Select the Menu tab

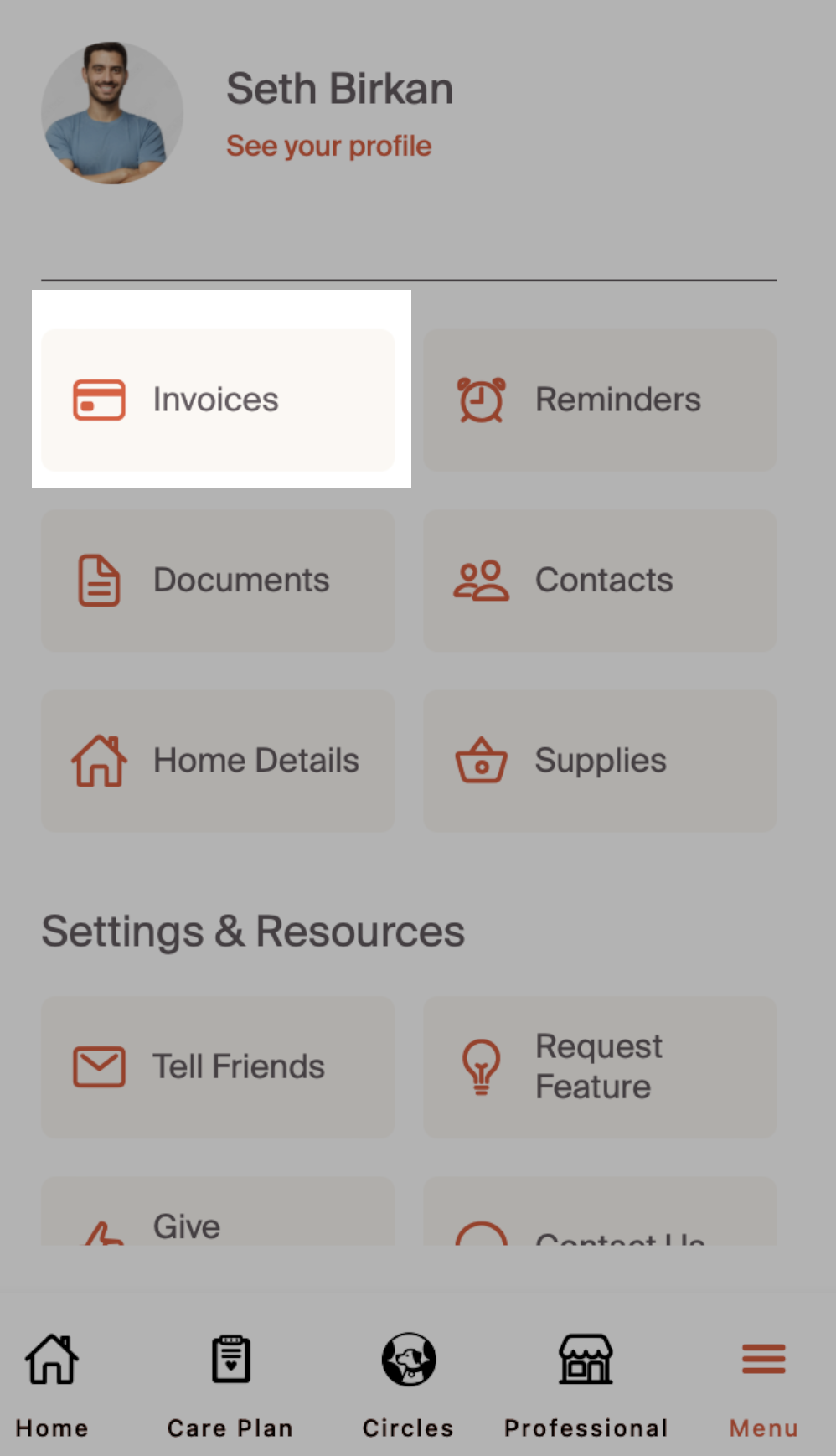pyautogui.click(x=764, y=1382)
